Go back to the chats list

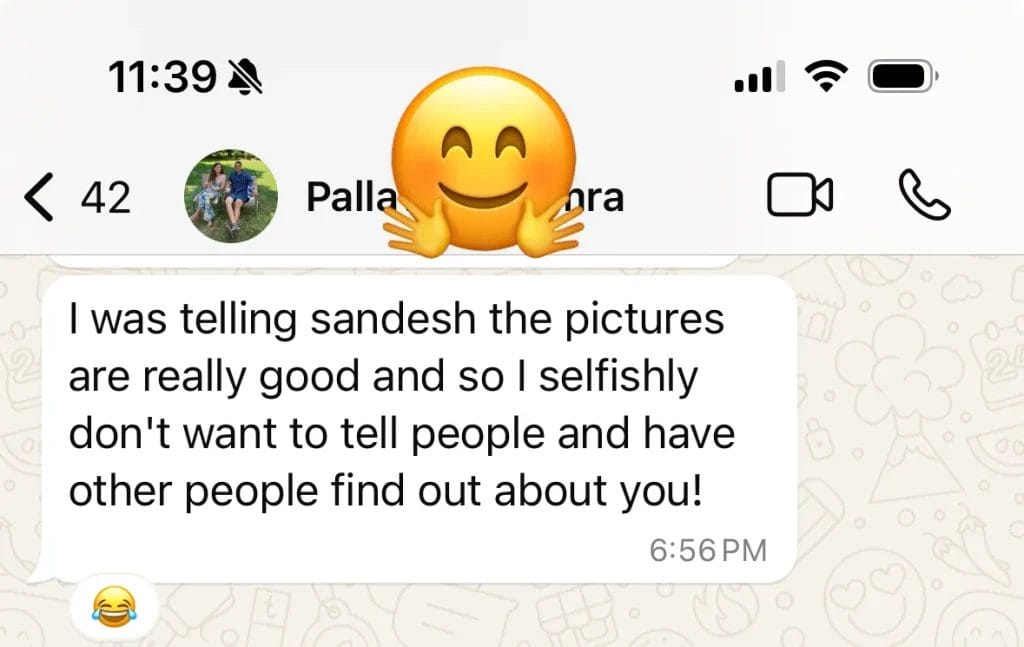coord(40,197)
